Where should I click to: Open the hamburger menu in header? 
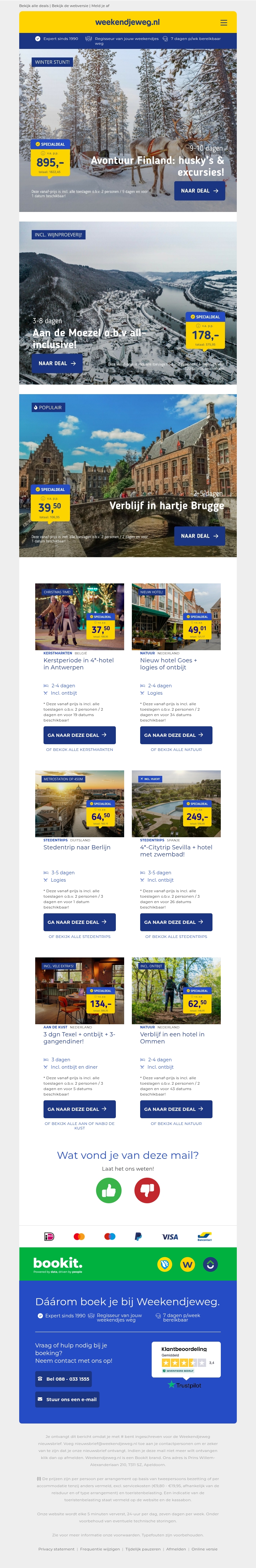[224, 22]
